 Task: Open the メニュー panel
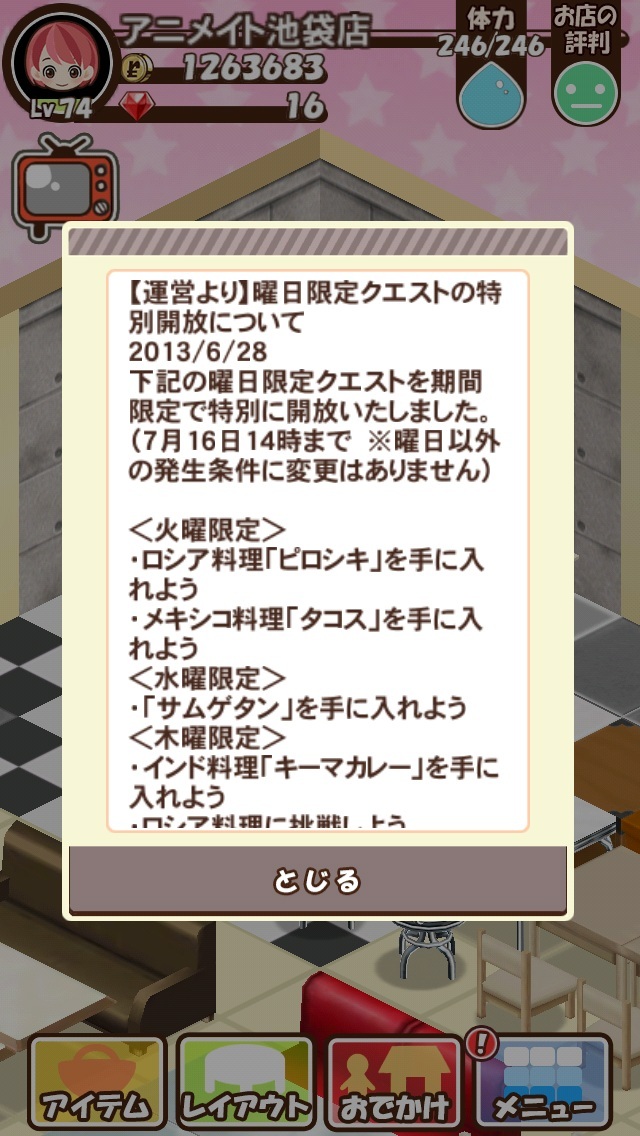click(x=545, y=1082)
